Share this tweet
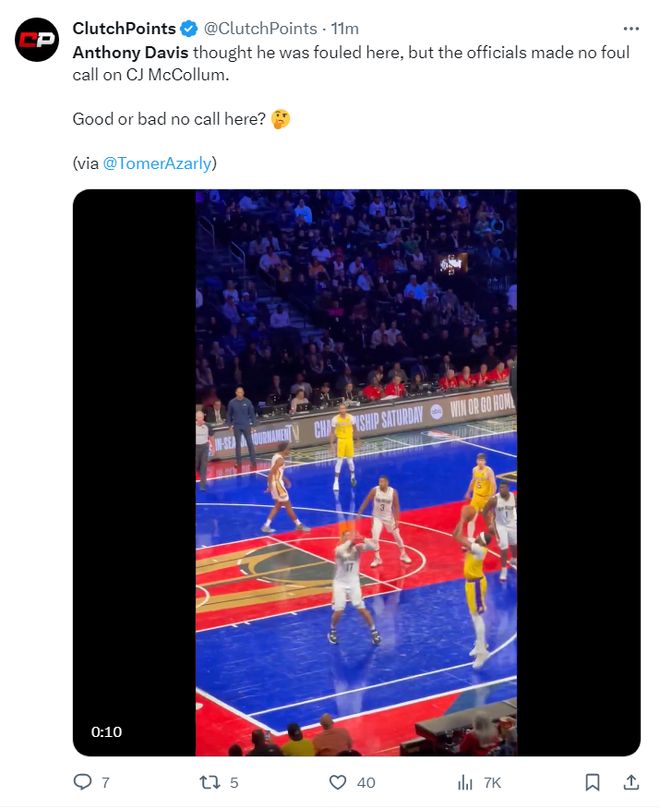The width and height of the screenshot is (660, 809). pyautogui.click(x=631, y=782)
